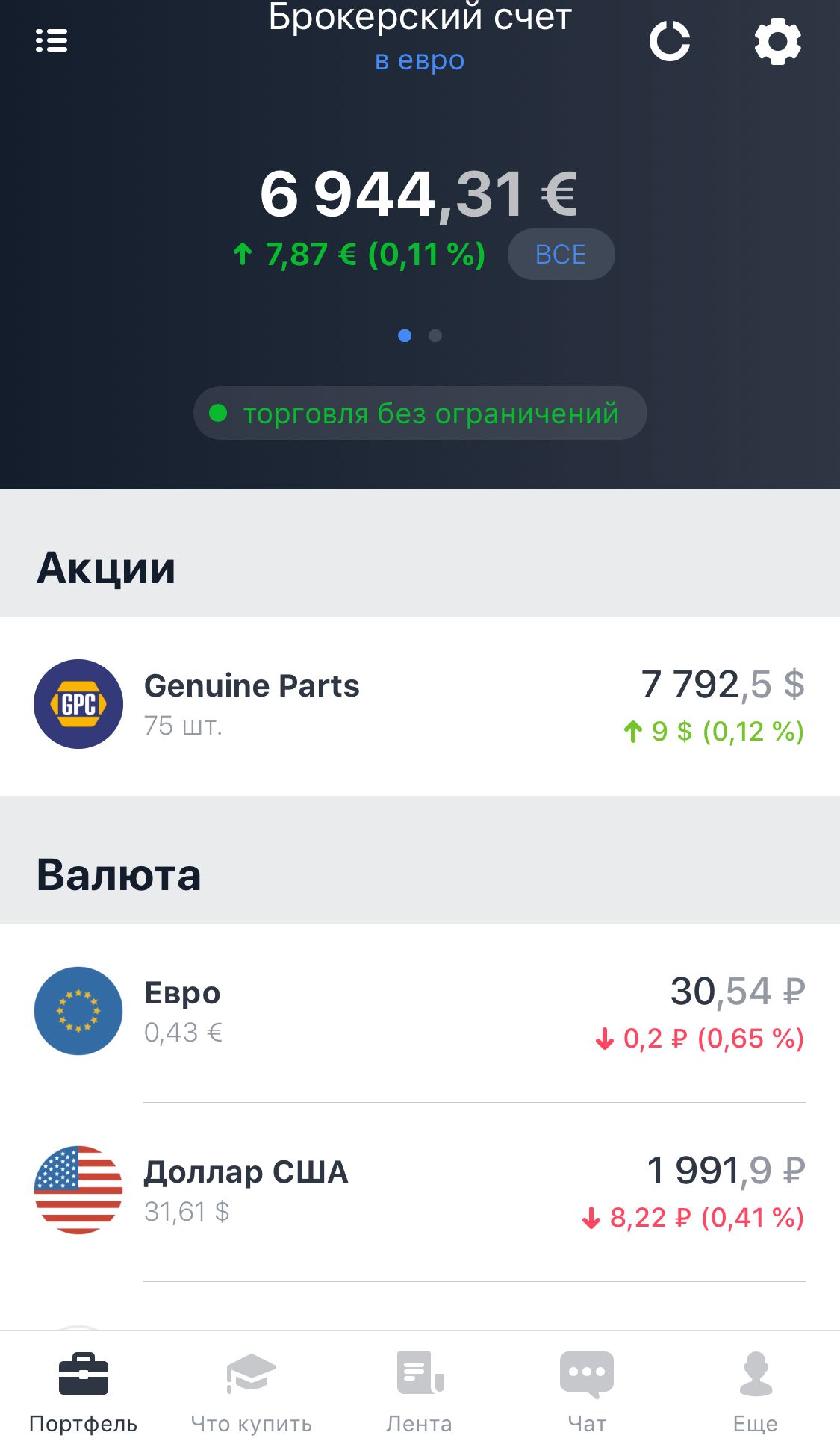840x1441 pixels.
Task: Switch to the Что купить tab
Action: [x=252, y=1390]
